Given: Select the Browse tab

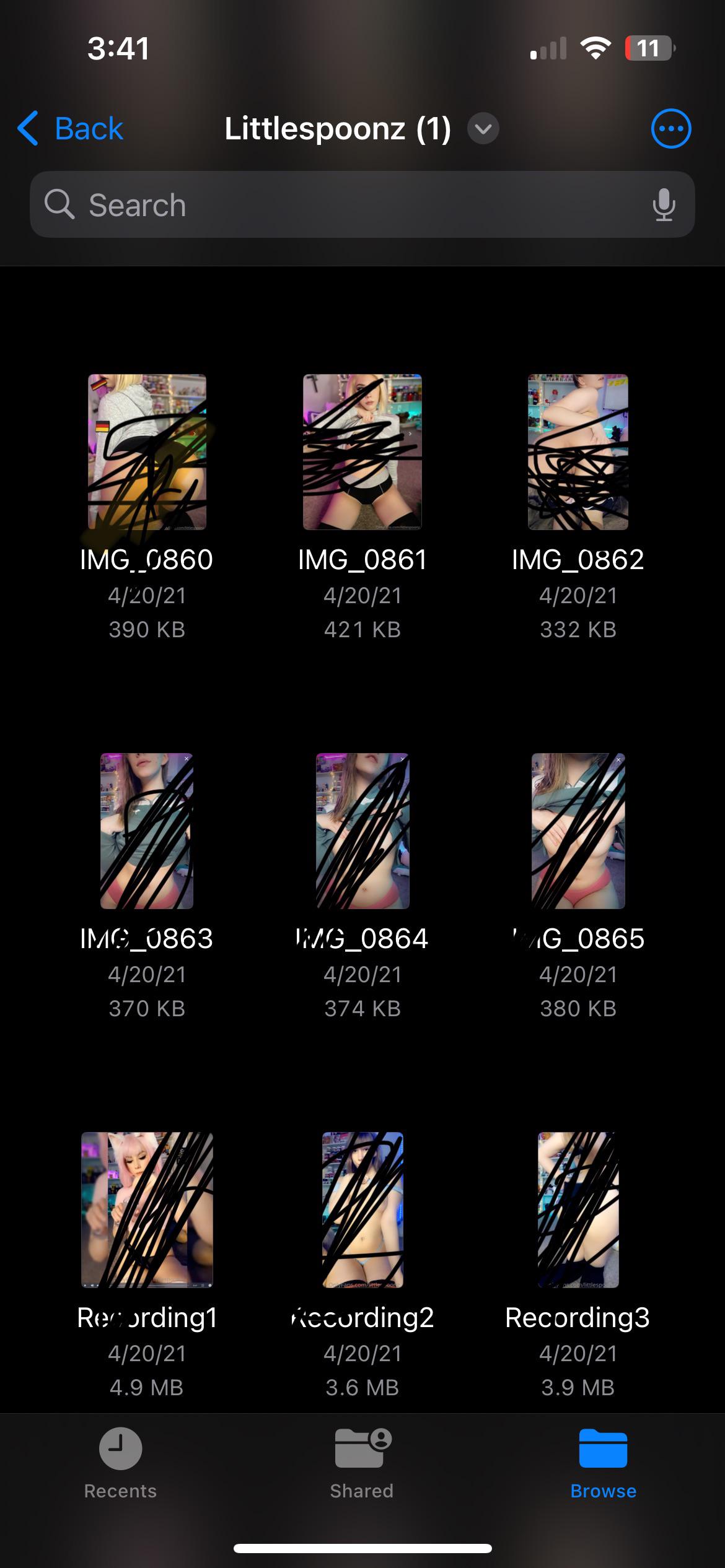Looking at the screenshot, I should click(x=603, y=1463).
